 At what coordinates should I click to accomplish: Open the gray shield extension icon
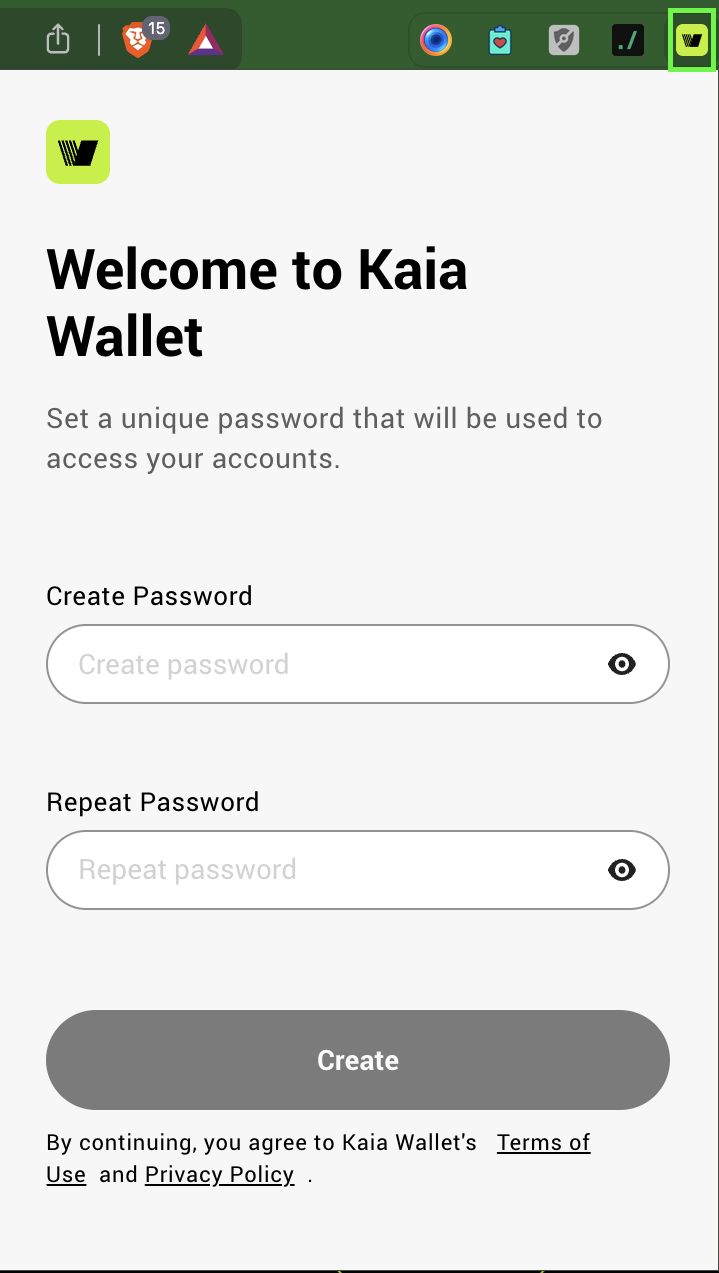click(564, 40)
